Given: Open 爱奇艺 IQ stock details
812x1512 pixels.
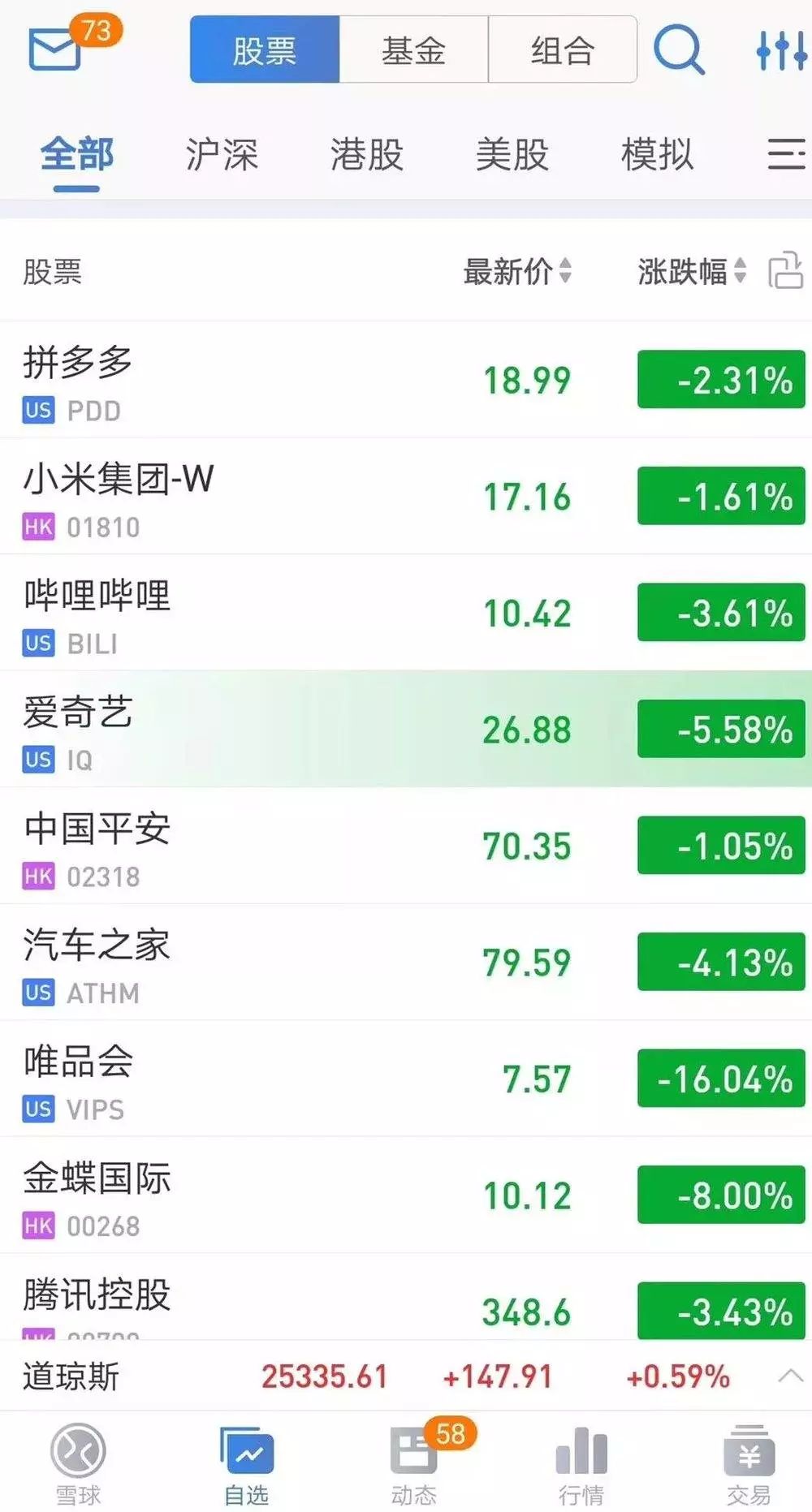Looking at the screenshot, I should pyautogui.click(x=244, y=729).
